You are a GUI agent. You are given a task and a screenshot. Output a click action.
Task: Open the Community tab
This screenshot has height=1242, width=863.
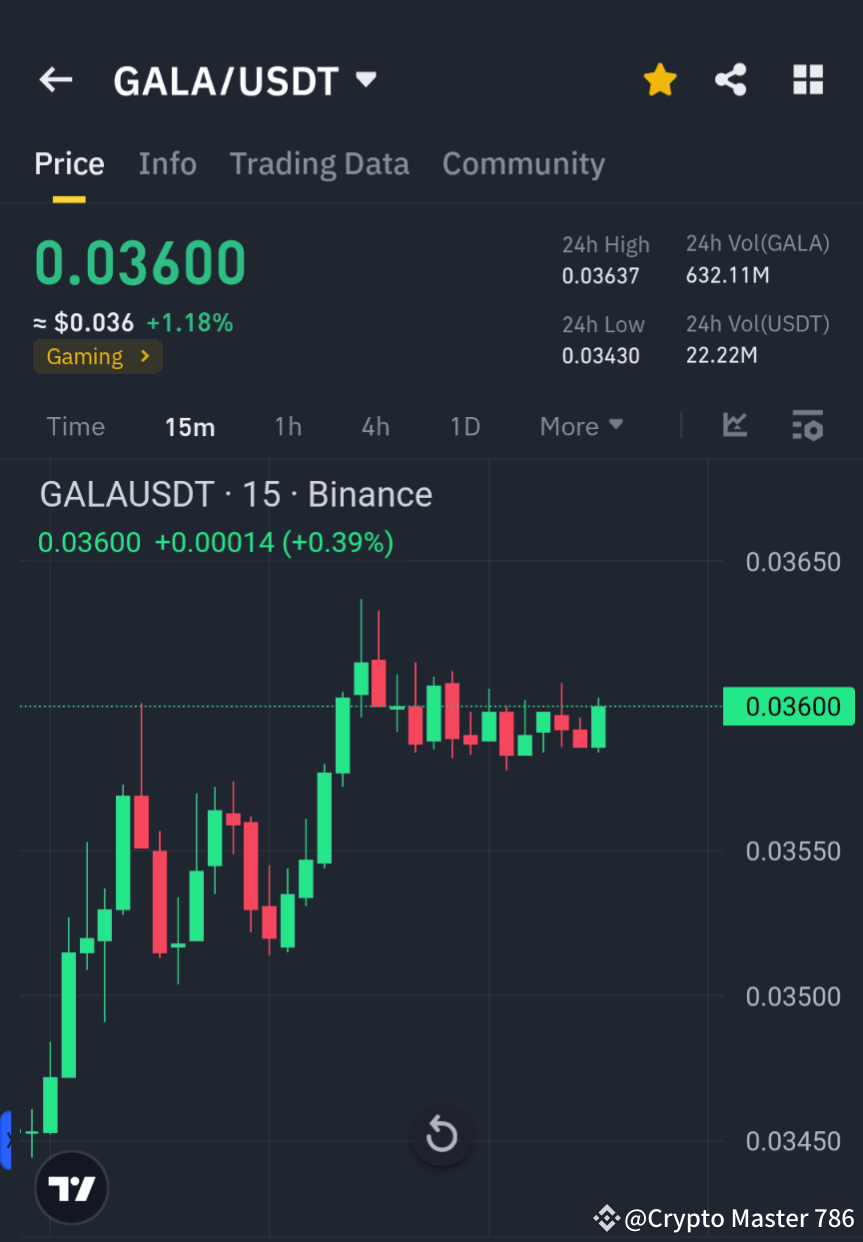pyautogui.click(x=523, y=163)
